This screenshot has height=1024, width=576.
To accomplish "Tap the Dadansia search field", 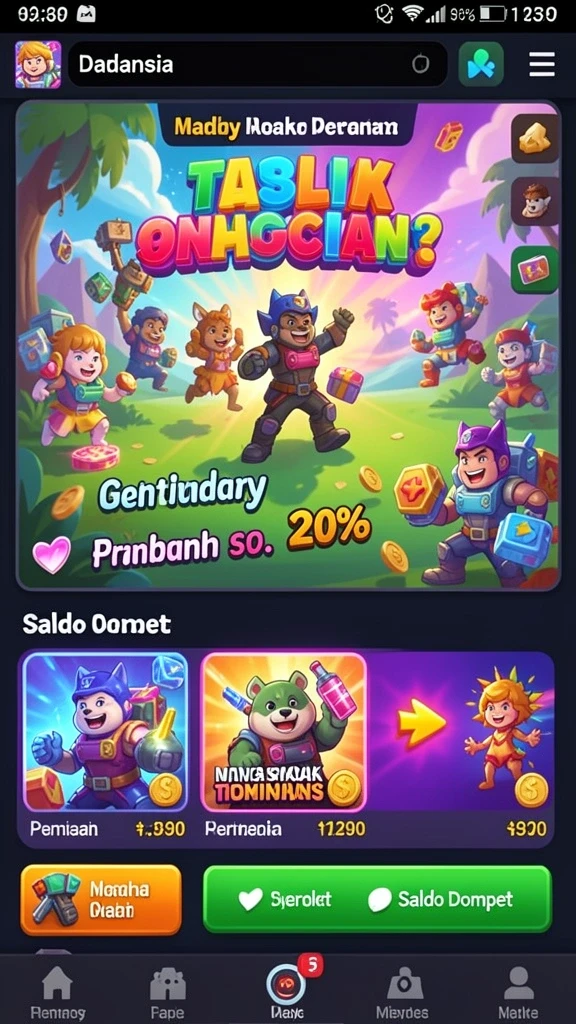I will [257, 65].
